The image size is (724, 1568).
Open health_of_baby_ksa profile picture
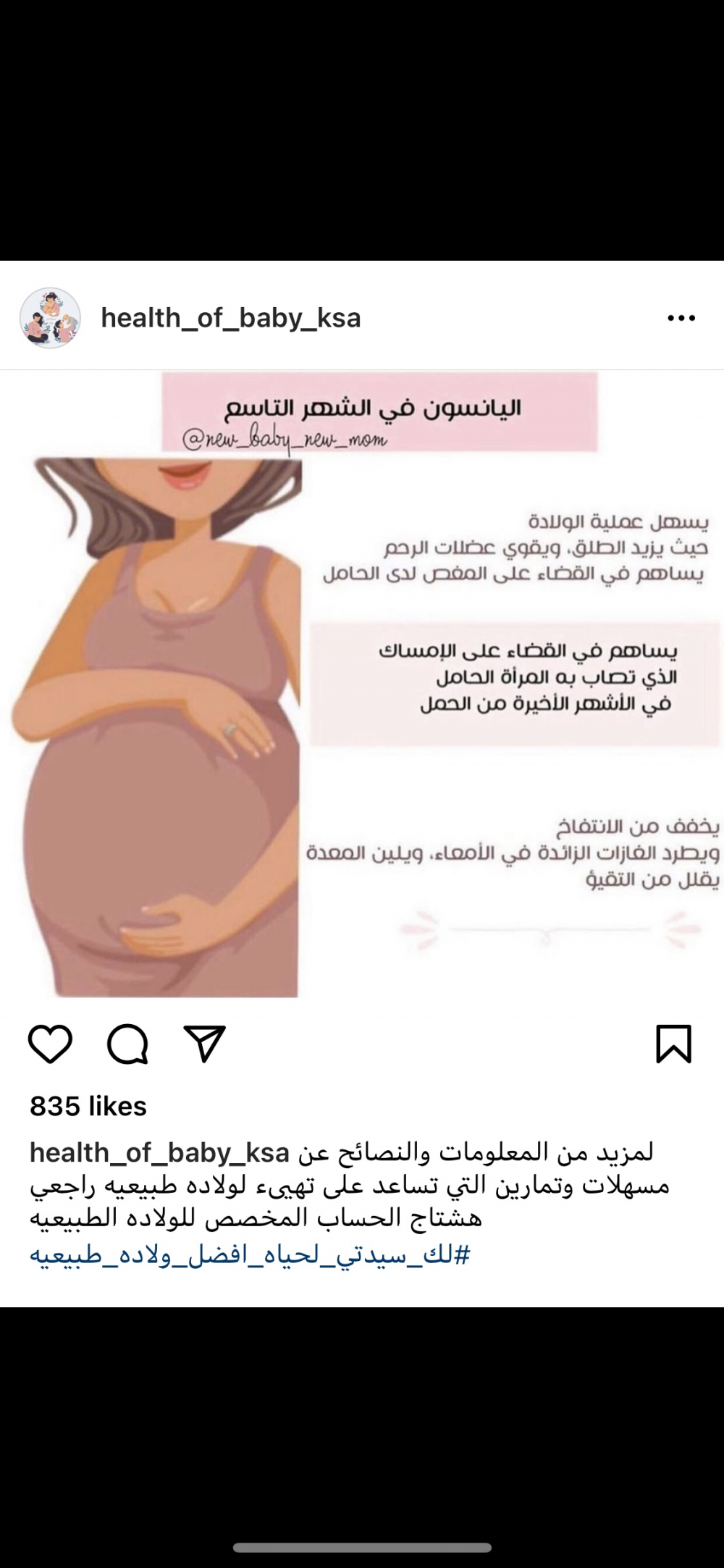(x=50, y=318)
